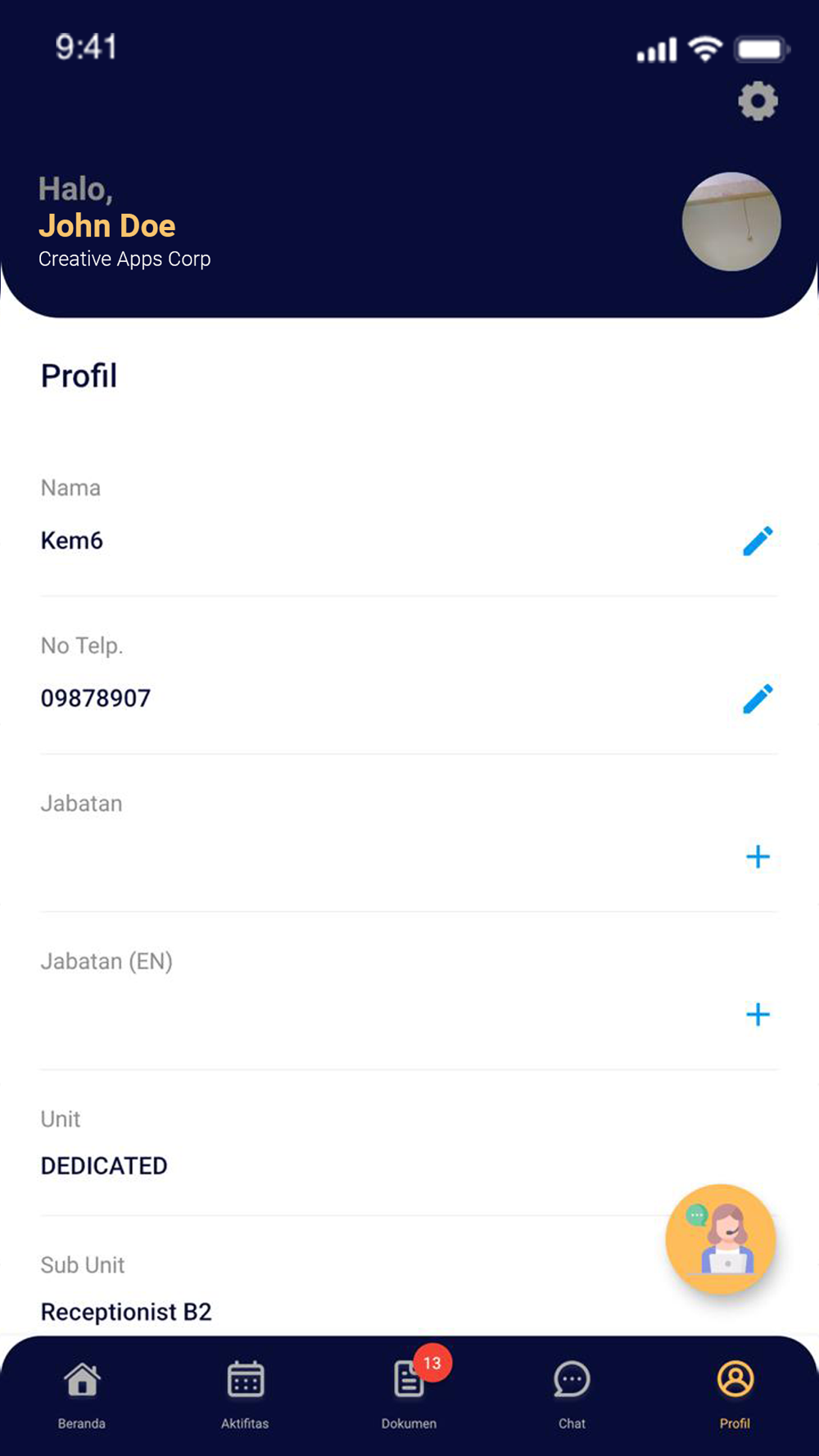
Task: Switch to the Aktifitas tab
Action: 245,1394
